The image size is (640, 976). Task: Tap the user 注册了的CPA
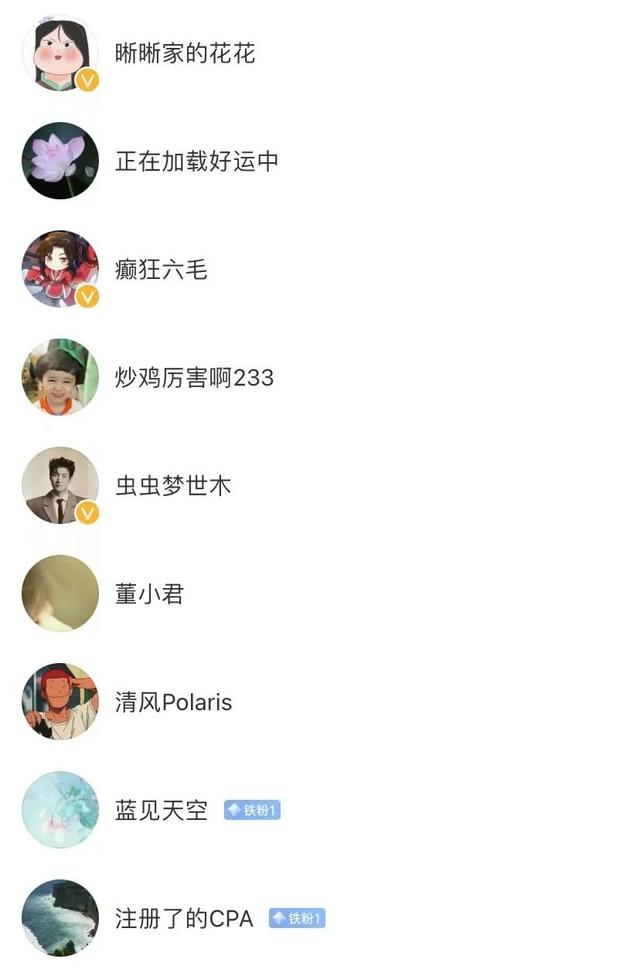pyautogui.click(x=184, y=918)
